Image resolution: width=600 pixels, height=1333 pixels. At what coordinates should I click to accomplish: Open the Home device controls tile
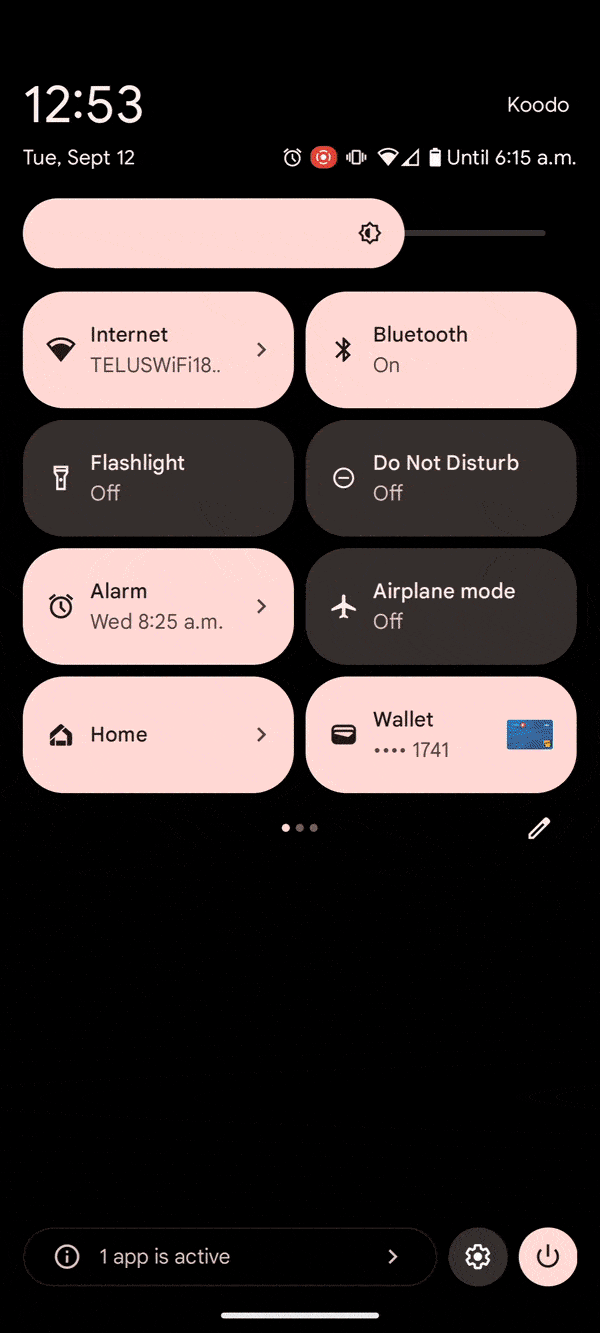[x=158, y=735]
